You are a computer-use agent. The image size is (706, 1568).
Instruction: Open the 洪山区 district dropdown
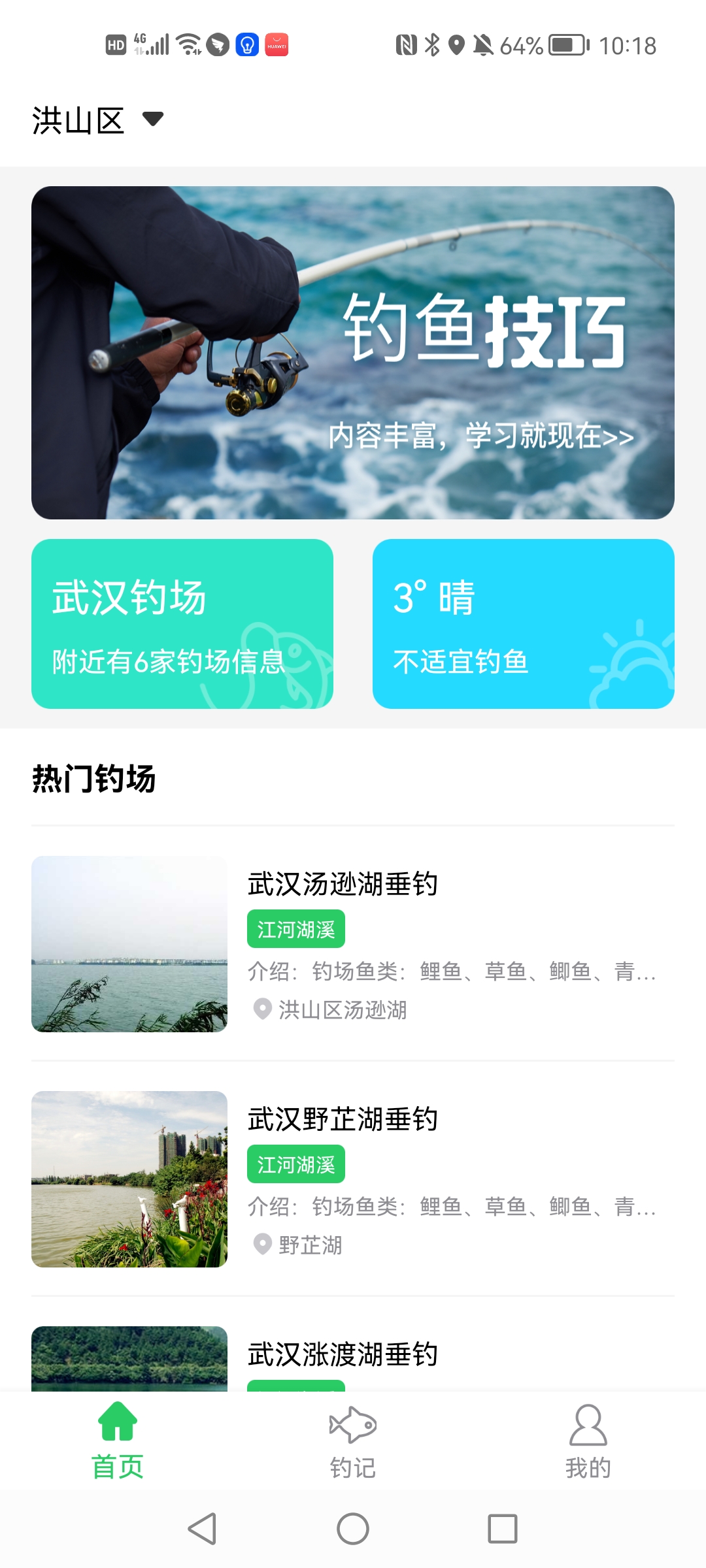tap(98, 120)
